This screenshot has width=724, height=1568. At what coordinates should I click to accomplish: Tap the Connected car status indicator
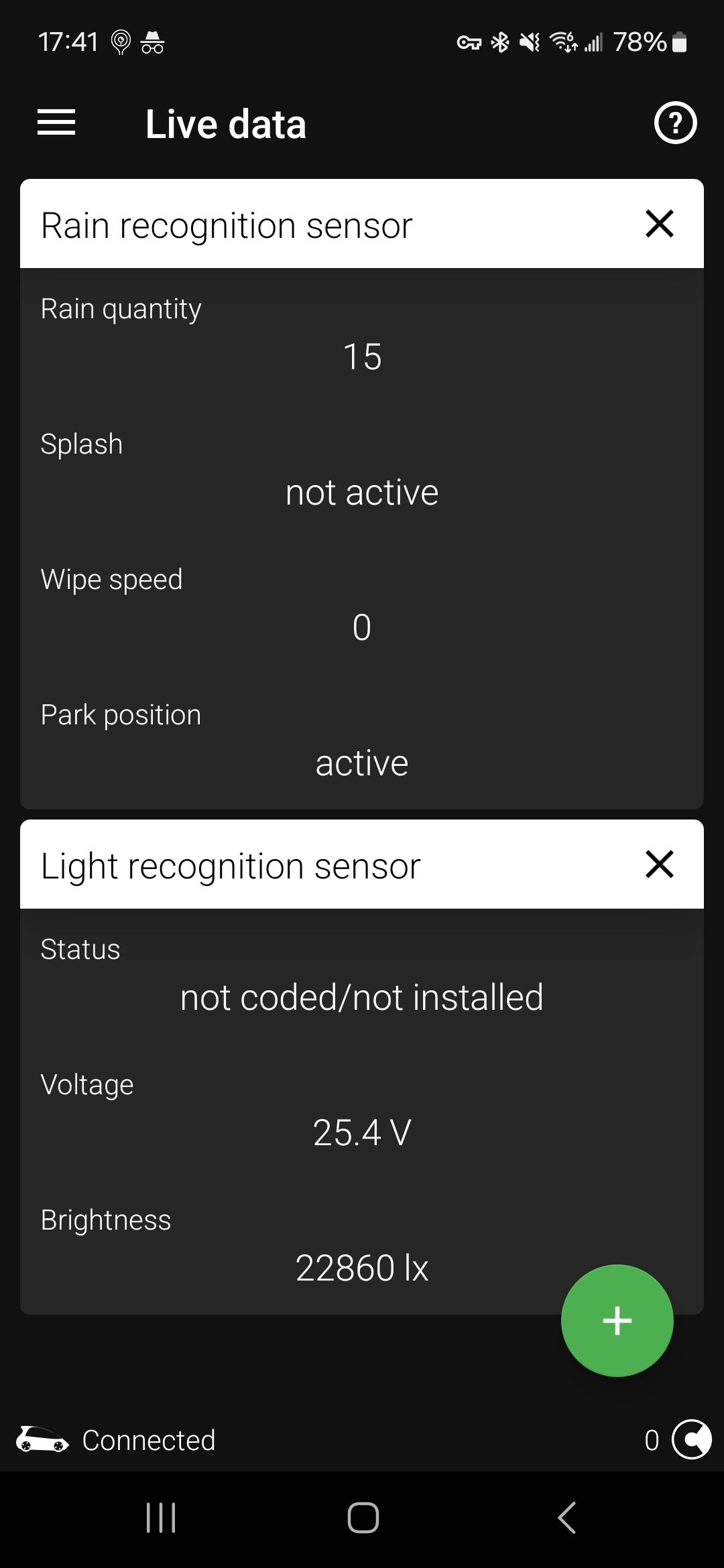point(115,1440)
